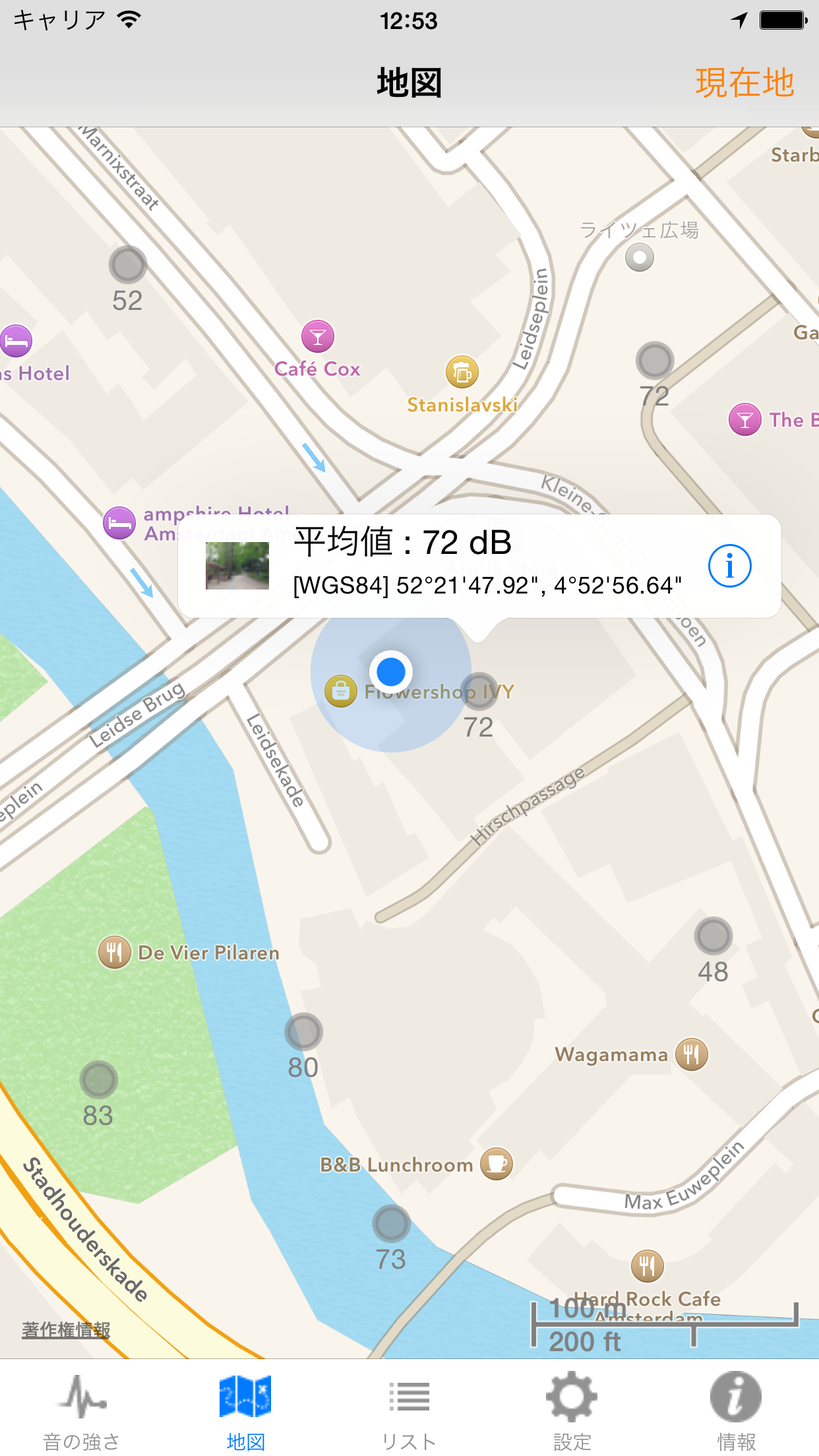
Task: Select the Café Cox cocktail map icon
Action: (318, 338)
